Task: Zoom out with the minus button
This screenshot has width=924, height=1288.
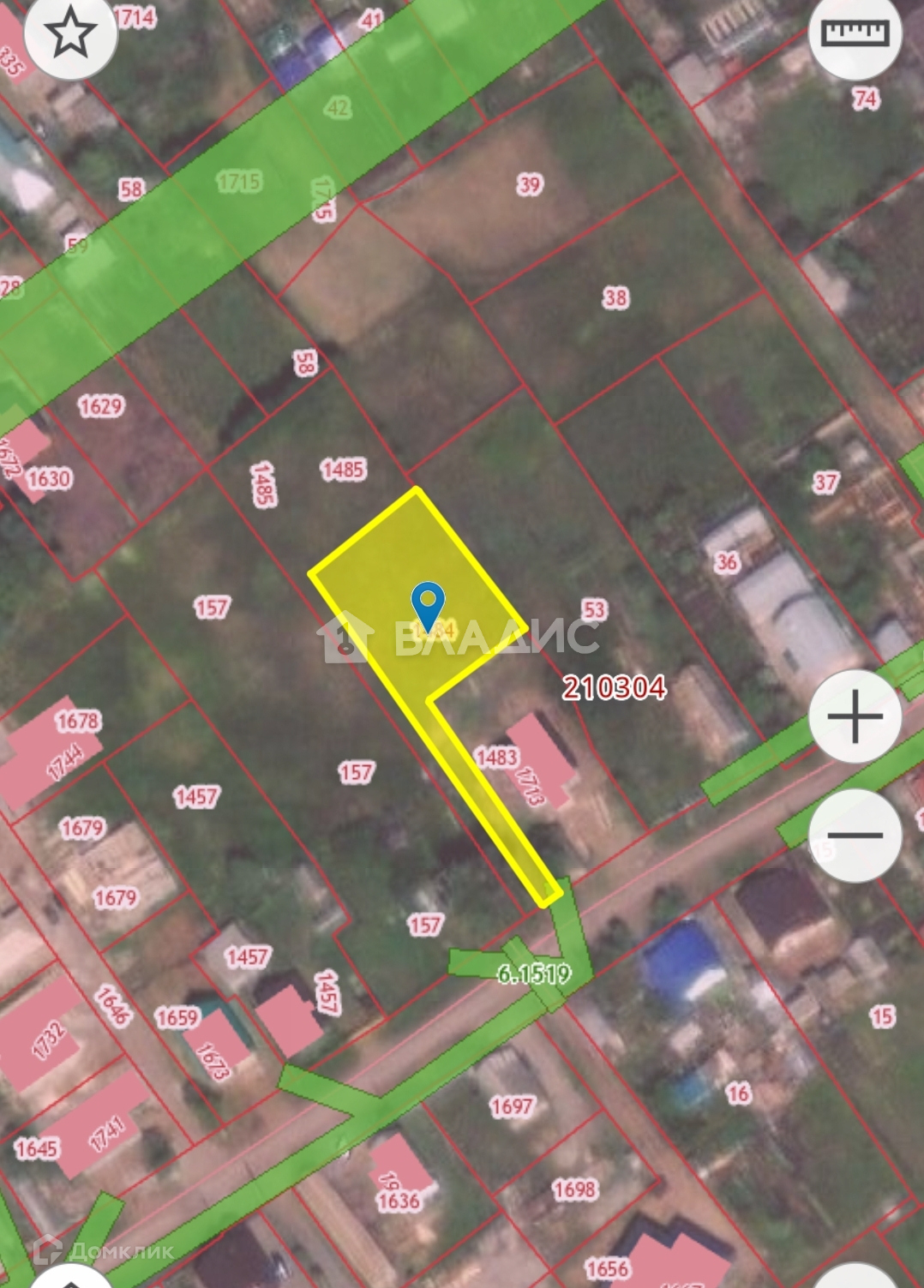Action: pos(855,835)
